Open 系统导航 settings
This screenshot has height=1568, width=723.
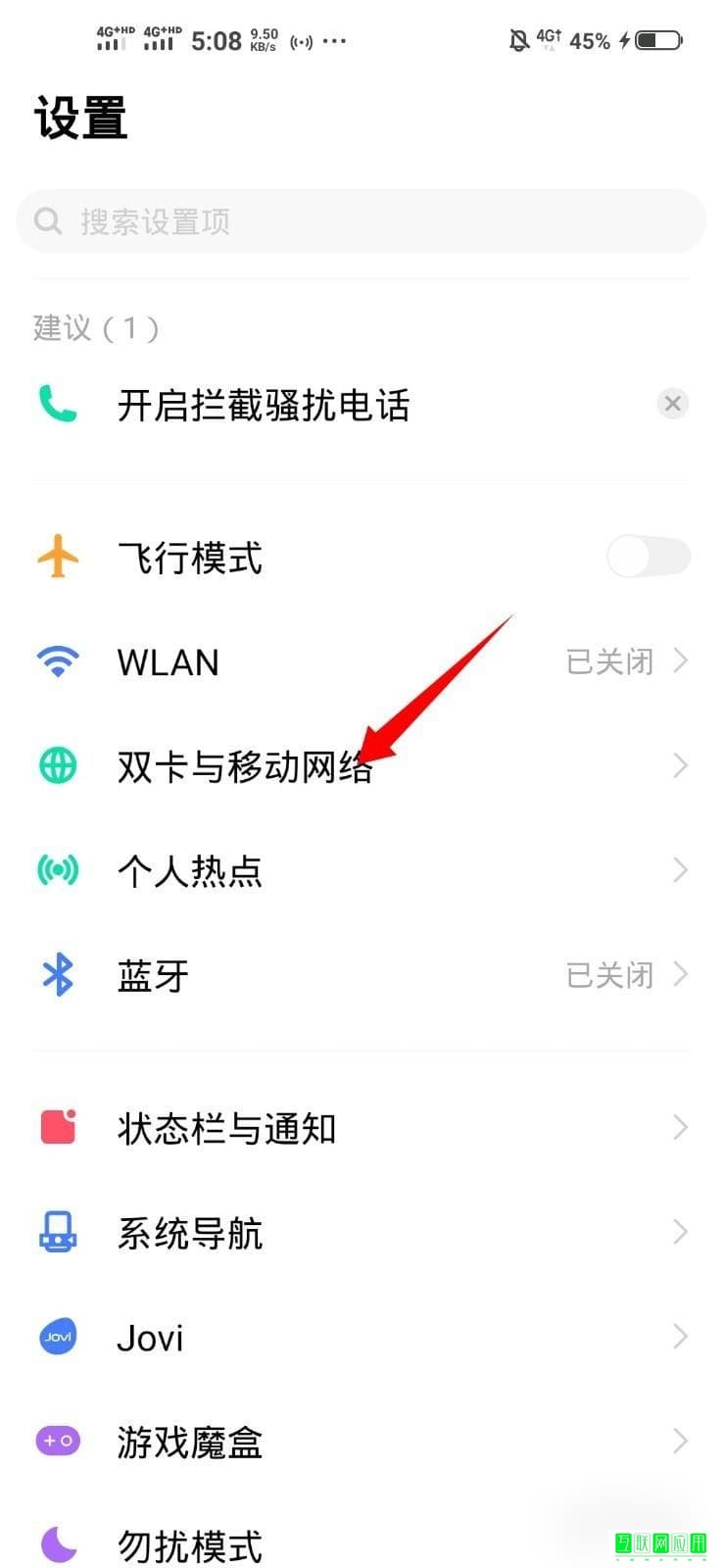361,1233
